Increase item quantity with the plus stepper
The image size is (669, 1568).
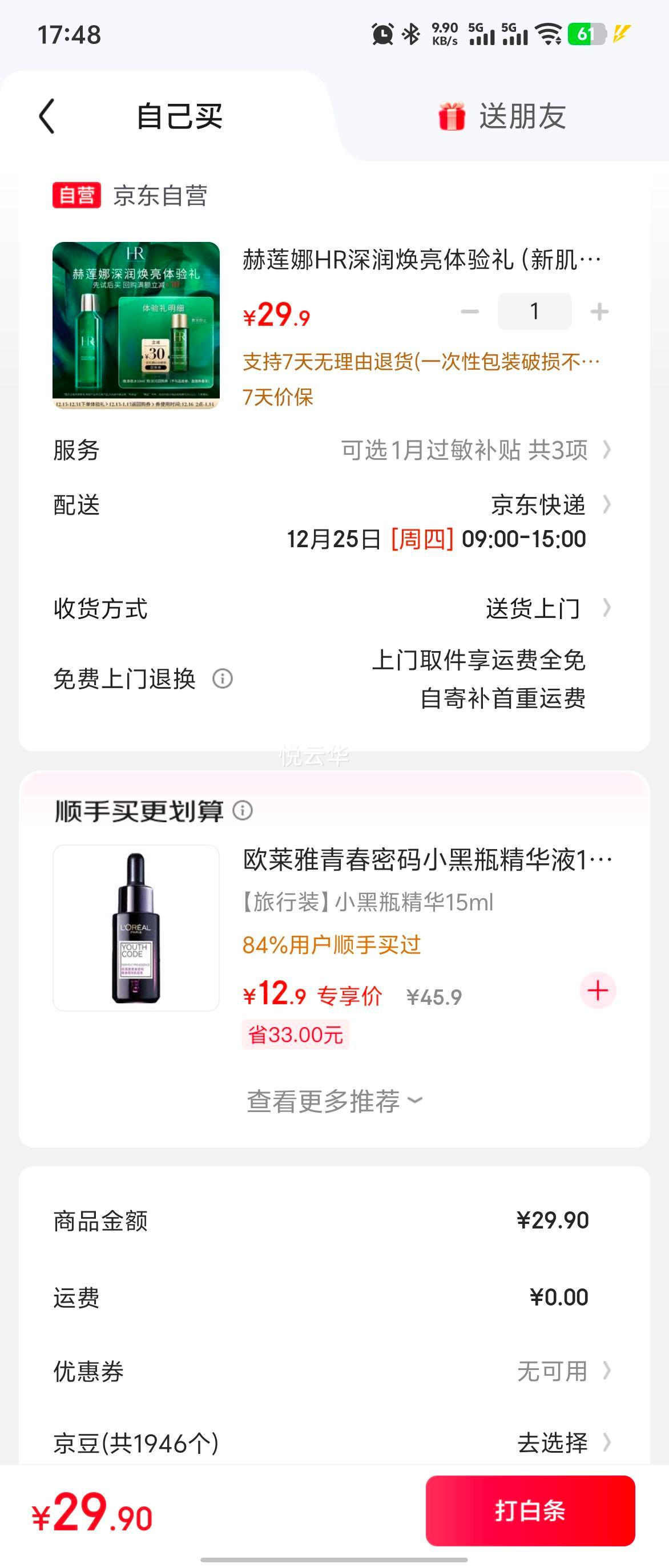click(x=598, y=310)
